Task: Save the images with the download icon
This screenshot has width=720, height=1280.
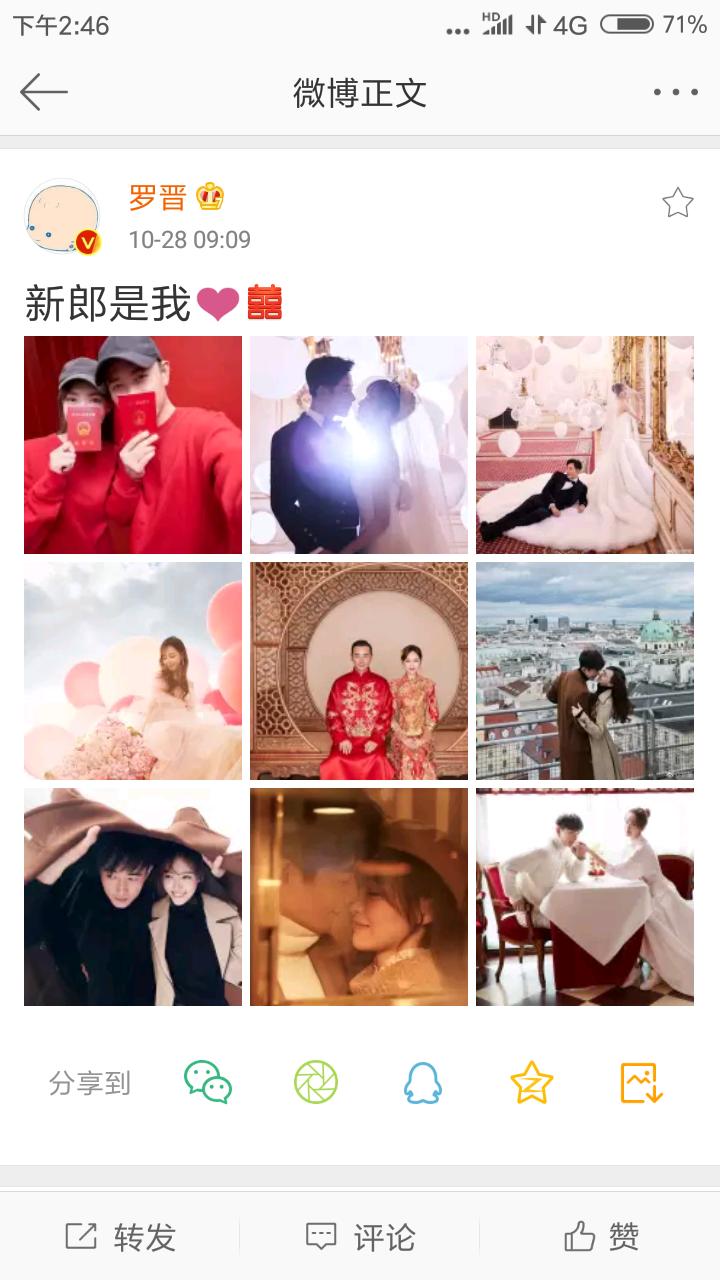Action: click(641, 1082)
